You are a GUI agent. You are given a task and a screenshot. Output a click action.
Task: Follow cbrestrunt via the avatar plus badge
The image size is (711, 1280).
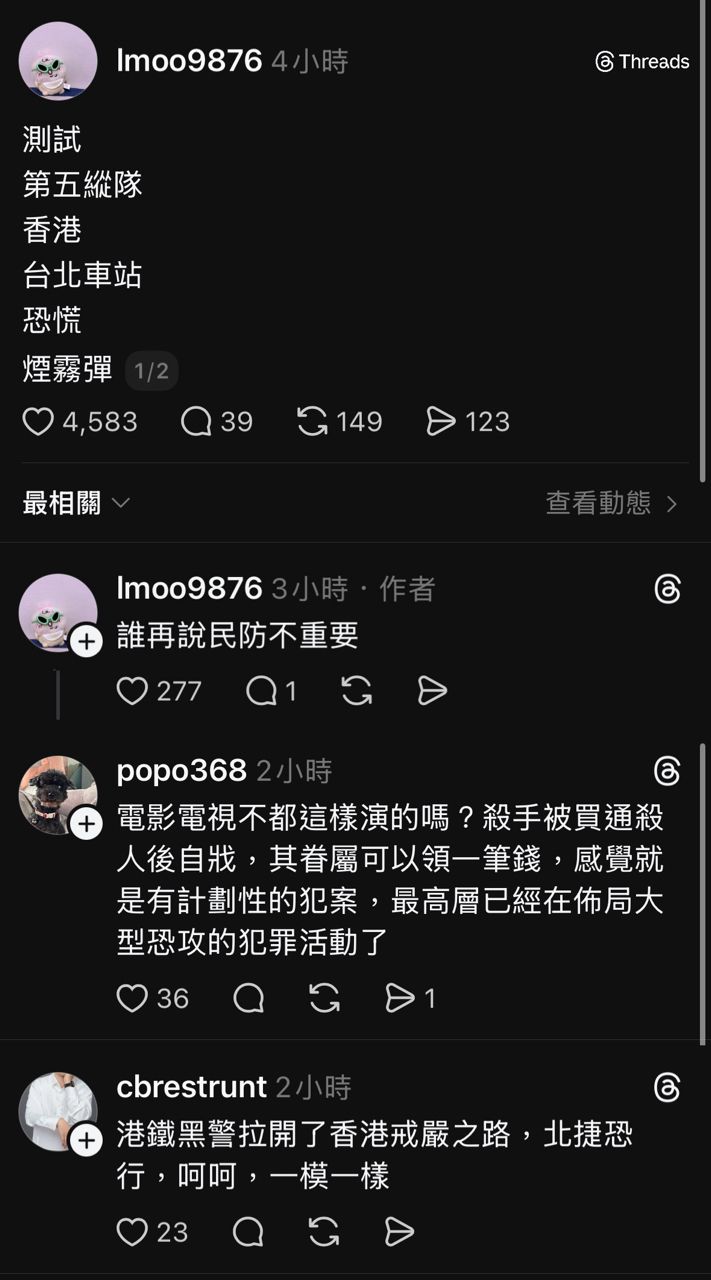[x=86, y=1140]
